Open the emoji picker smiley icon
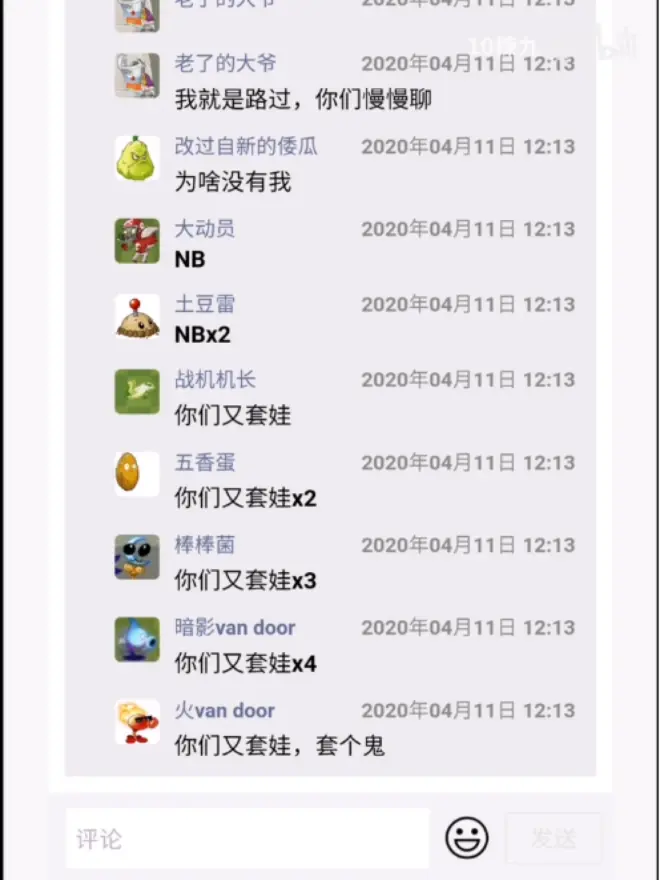Image resolution: width=660 pixels, height=880 pixels. pyautogui.click(x=467, y=837)
